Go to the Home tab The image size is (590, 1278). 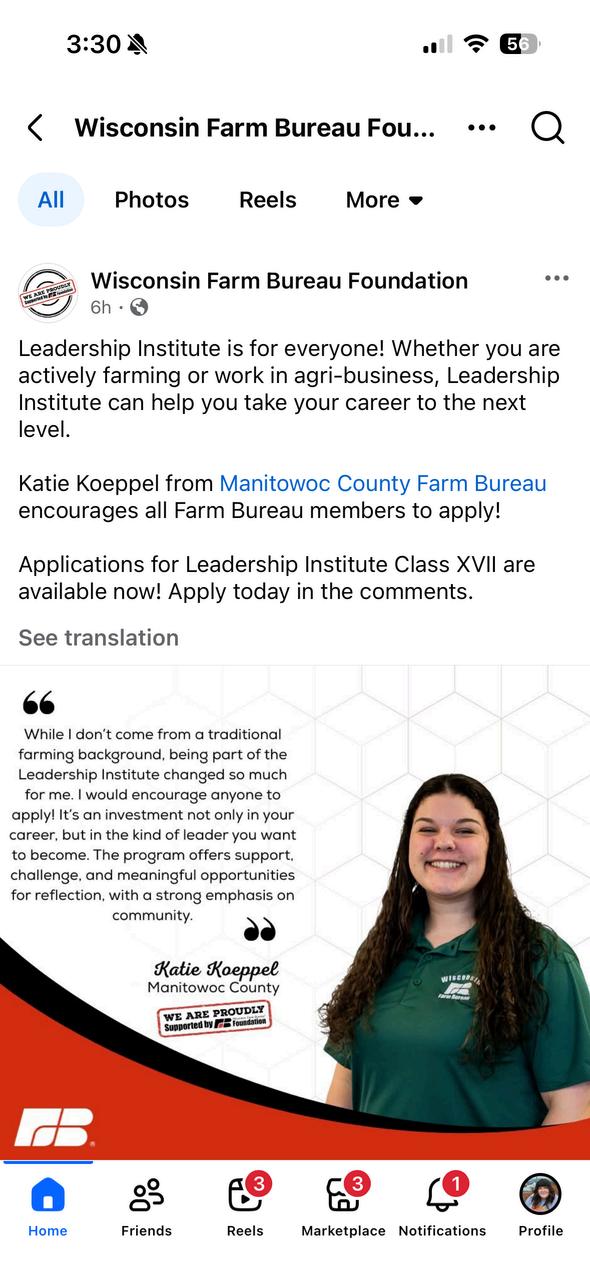pyautogui.click(x=47, y=1207)
